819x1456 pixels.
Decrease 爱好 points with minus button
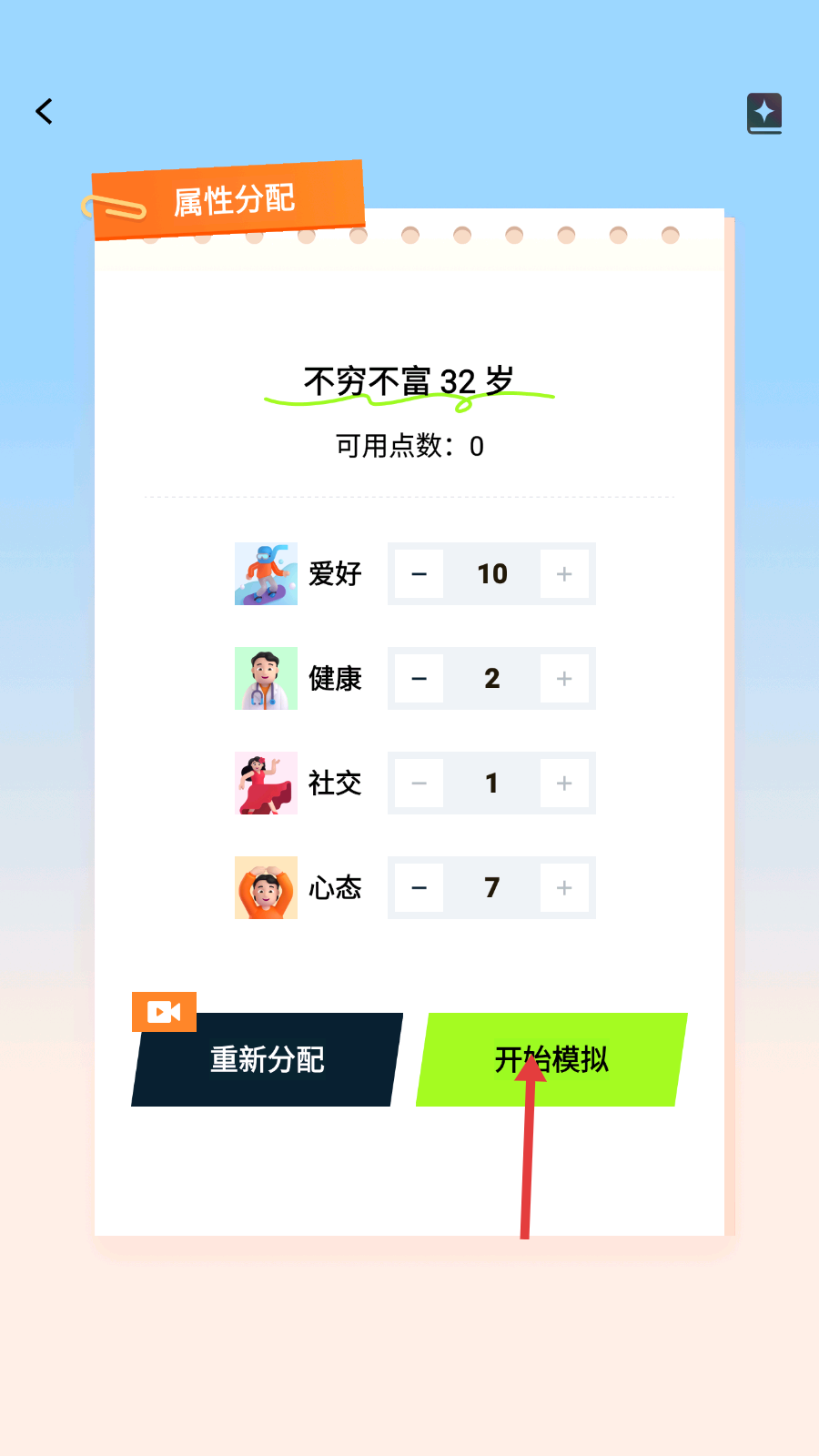419,574
